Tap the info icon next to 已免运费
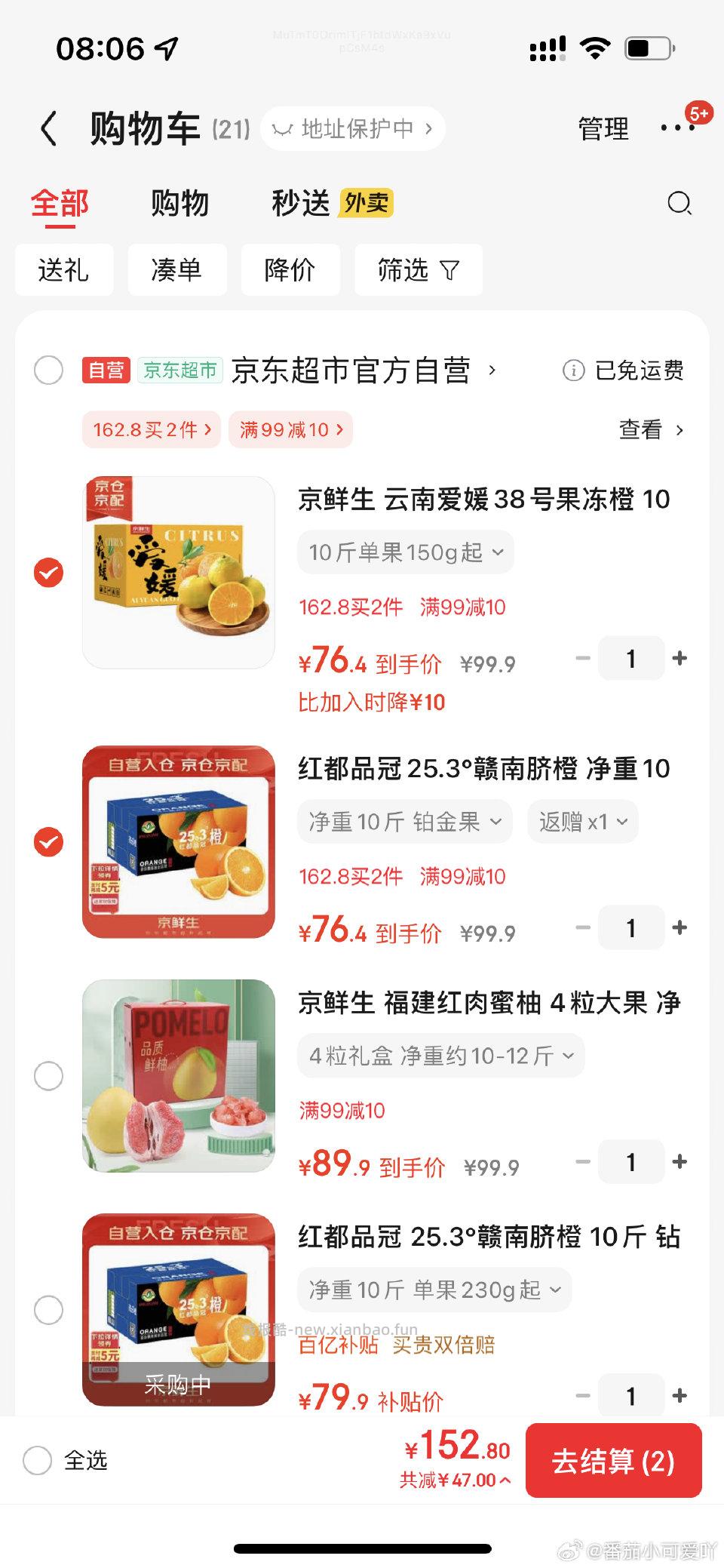This screenshot has width=724, height=1568. [575, 370]
